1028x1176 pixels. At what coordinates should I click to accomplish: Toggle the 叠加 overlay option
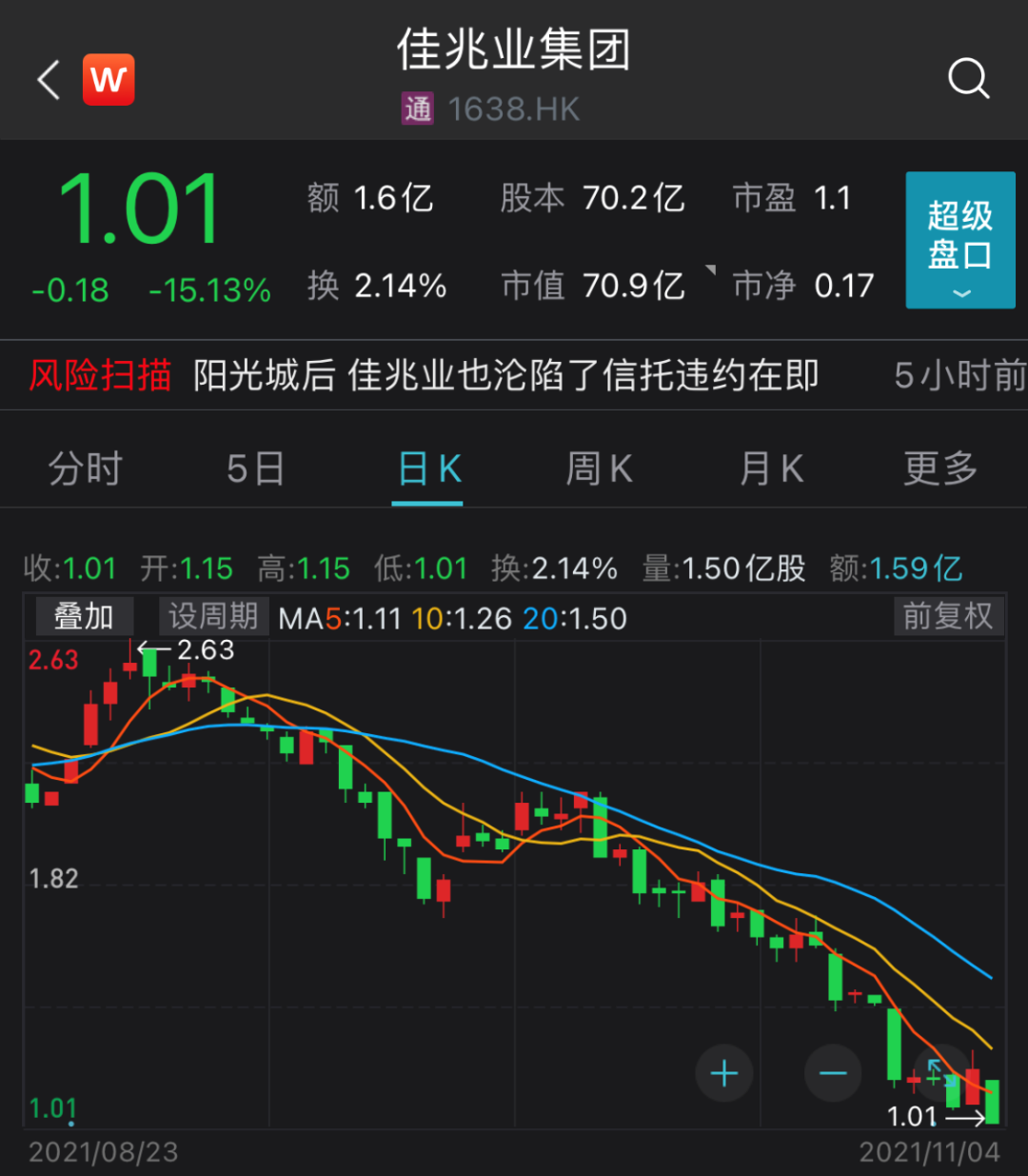pos(84,617)
